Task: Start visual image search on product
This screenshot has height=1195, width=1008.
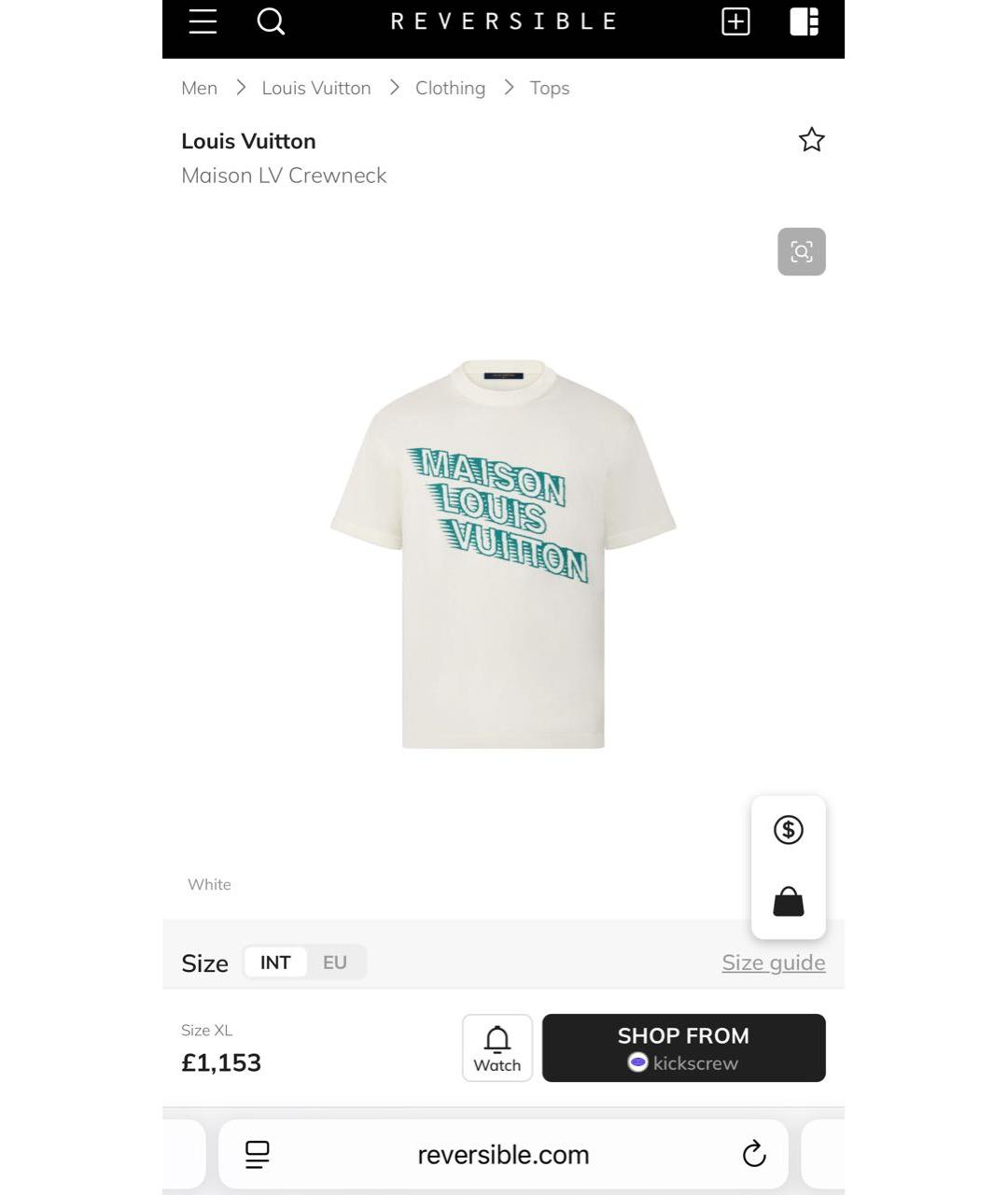Action: tap(801, 251)
